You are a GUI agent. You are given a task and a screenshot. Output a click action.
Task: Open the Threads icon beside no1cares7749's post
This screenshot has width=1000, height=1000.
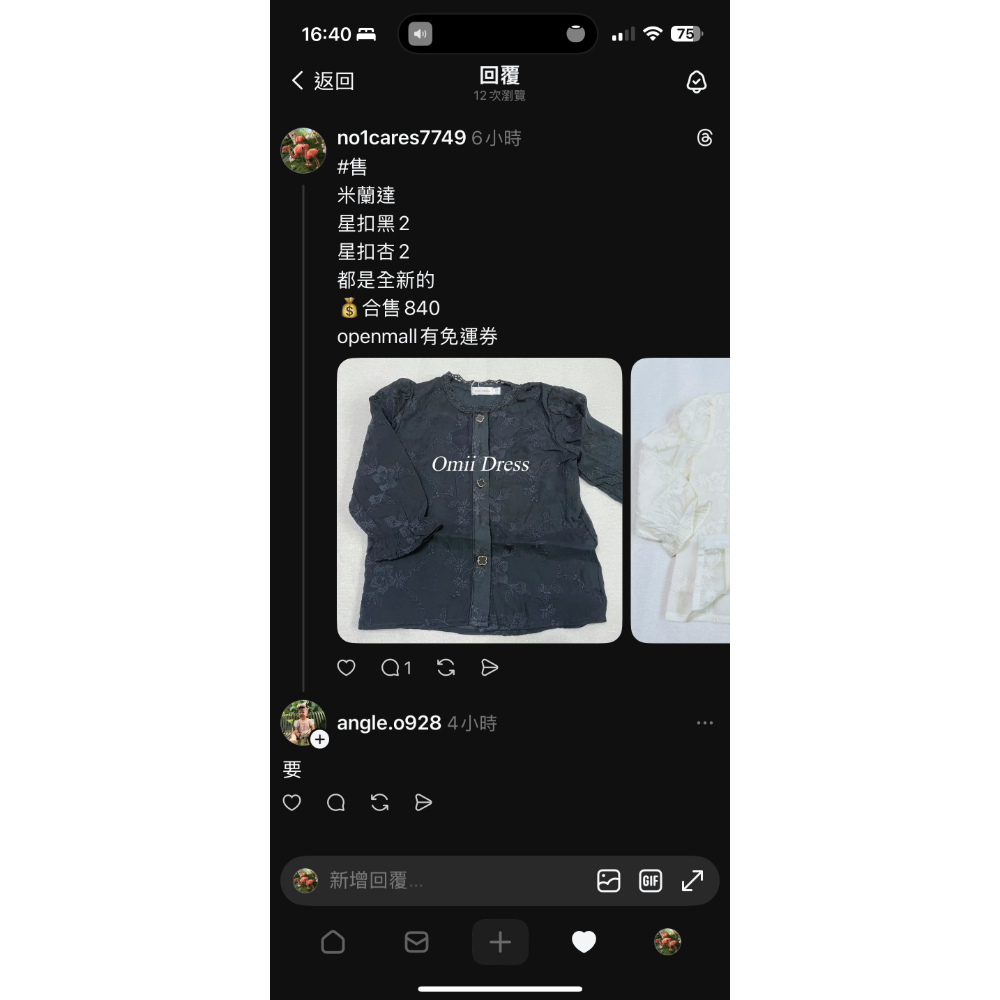[704, 138]
